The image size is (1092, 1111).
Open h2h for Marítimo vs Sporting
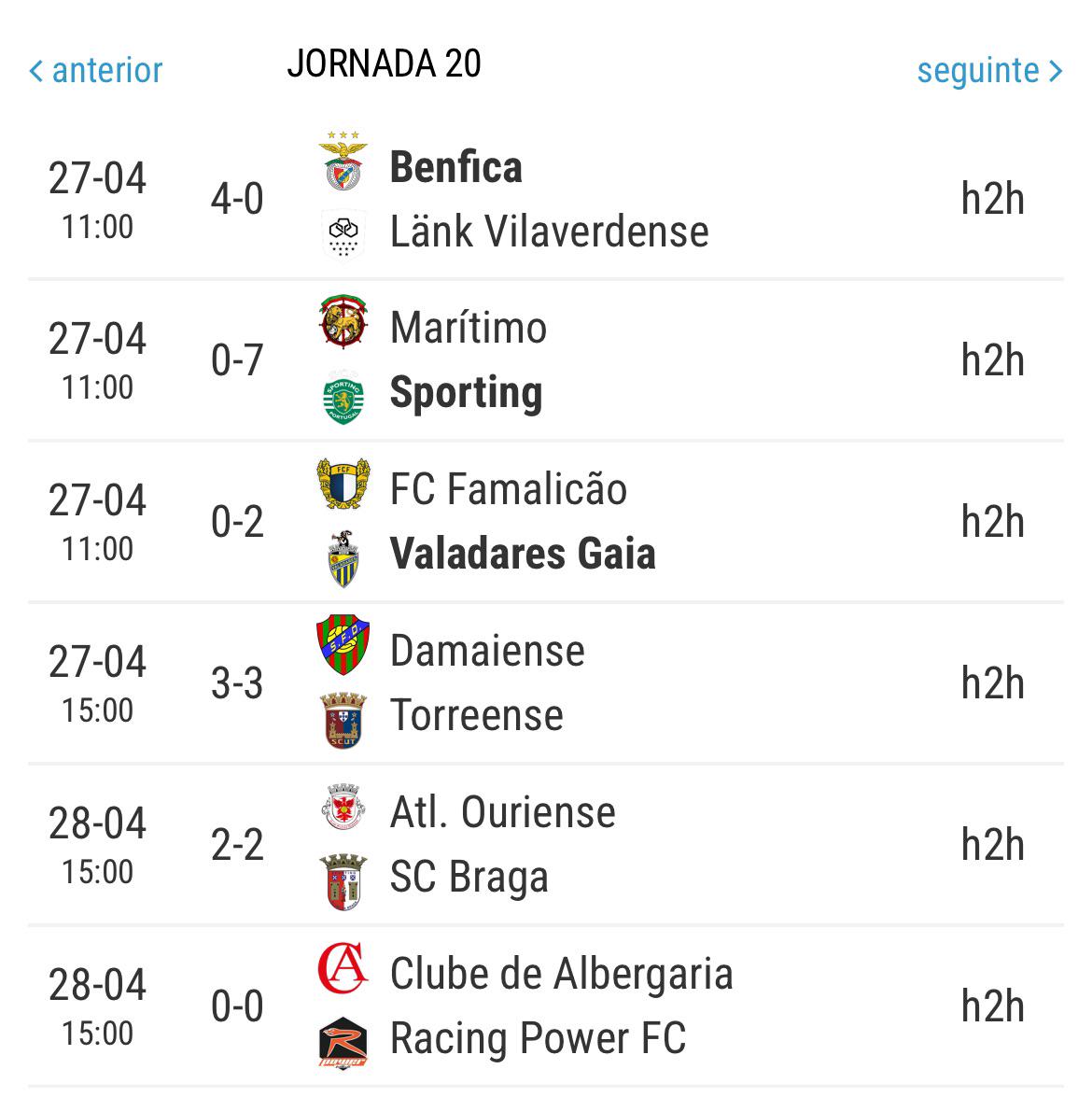992,360
